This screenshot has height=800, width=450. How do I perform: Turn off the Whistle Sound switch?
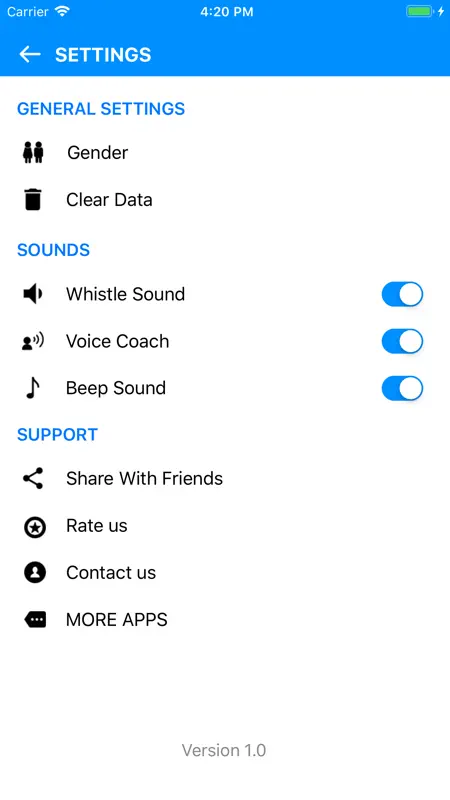click(x=402, y=294)
